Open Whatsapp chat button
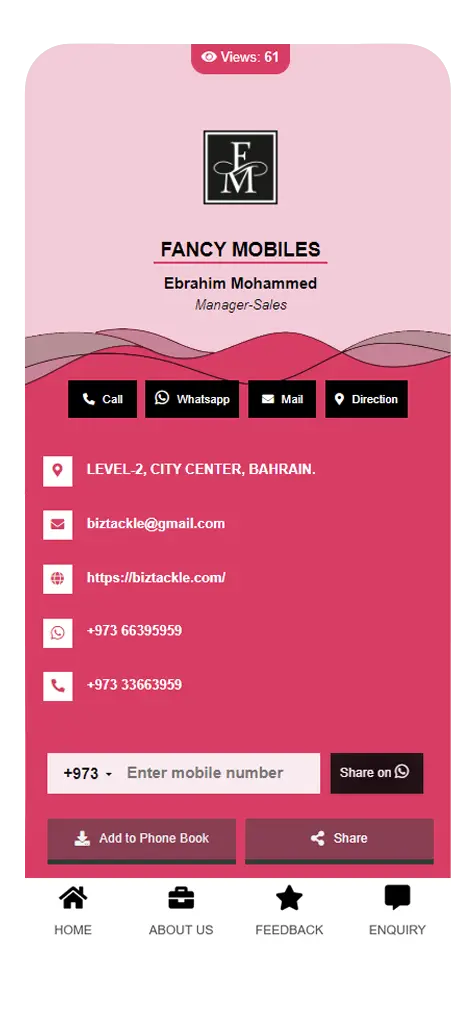The image size is (473, 1015). point(192,399)
